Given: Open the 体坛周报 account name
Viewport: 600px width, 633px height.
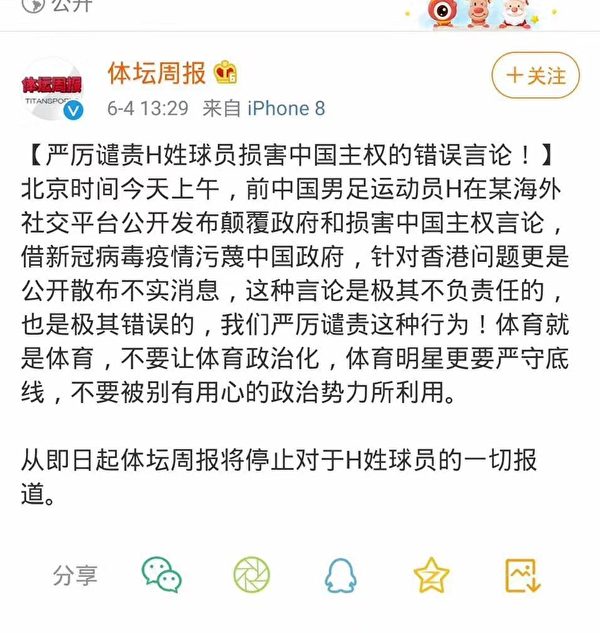Looking at the screenshot, I should (x=156, y=73).
